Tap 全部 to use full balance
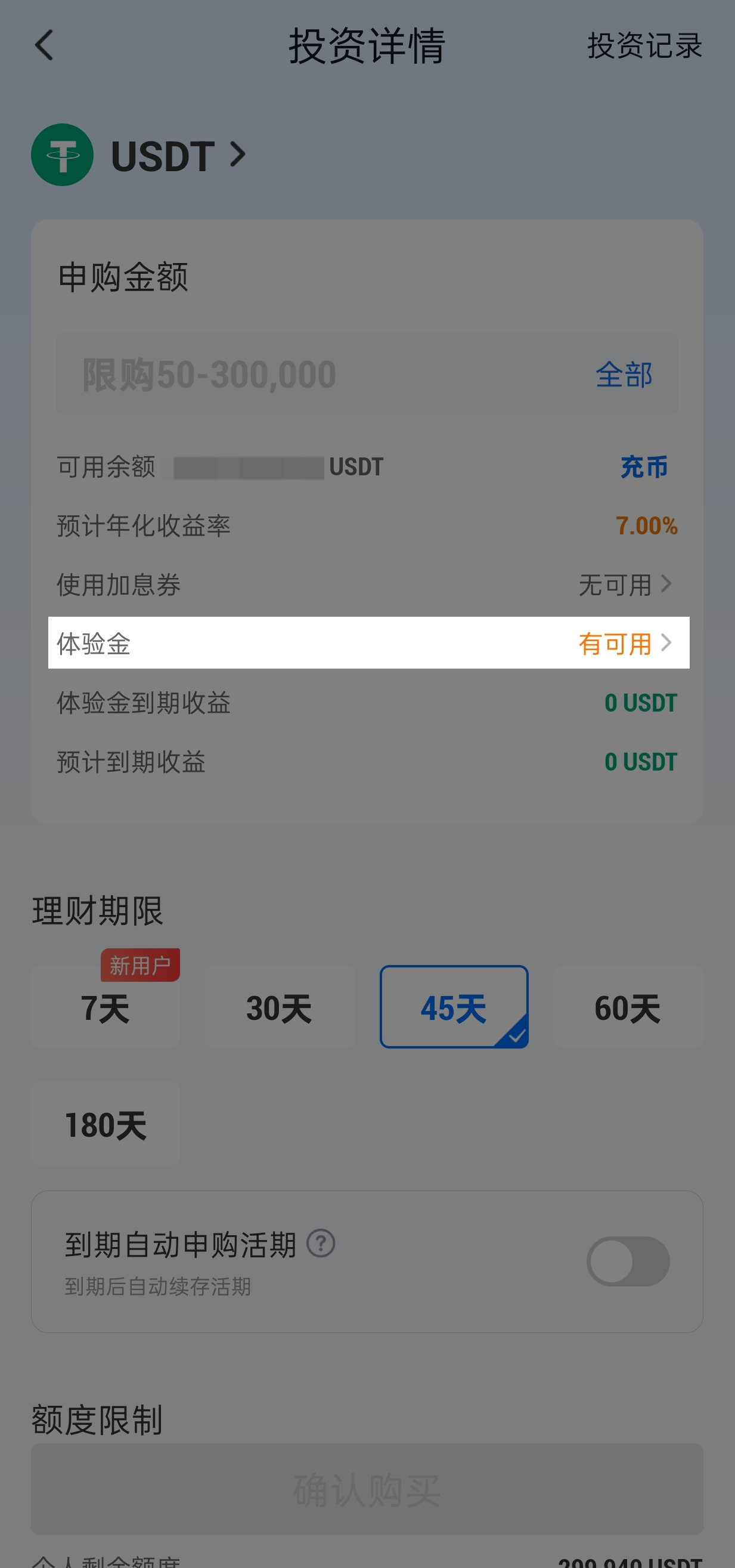 623,374
